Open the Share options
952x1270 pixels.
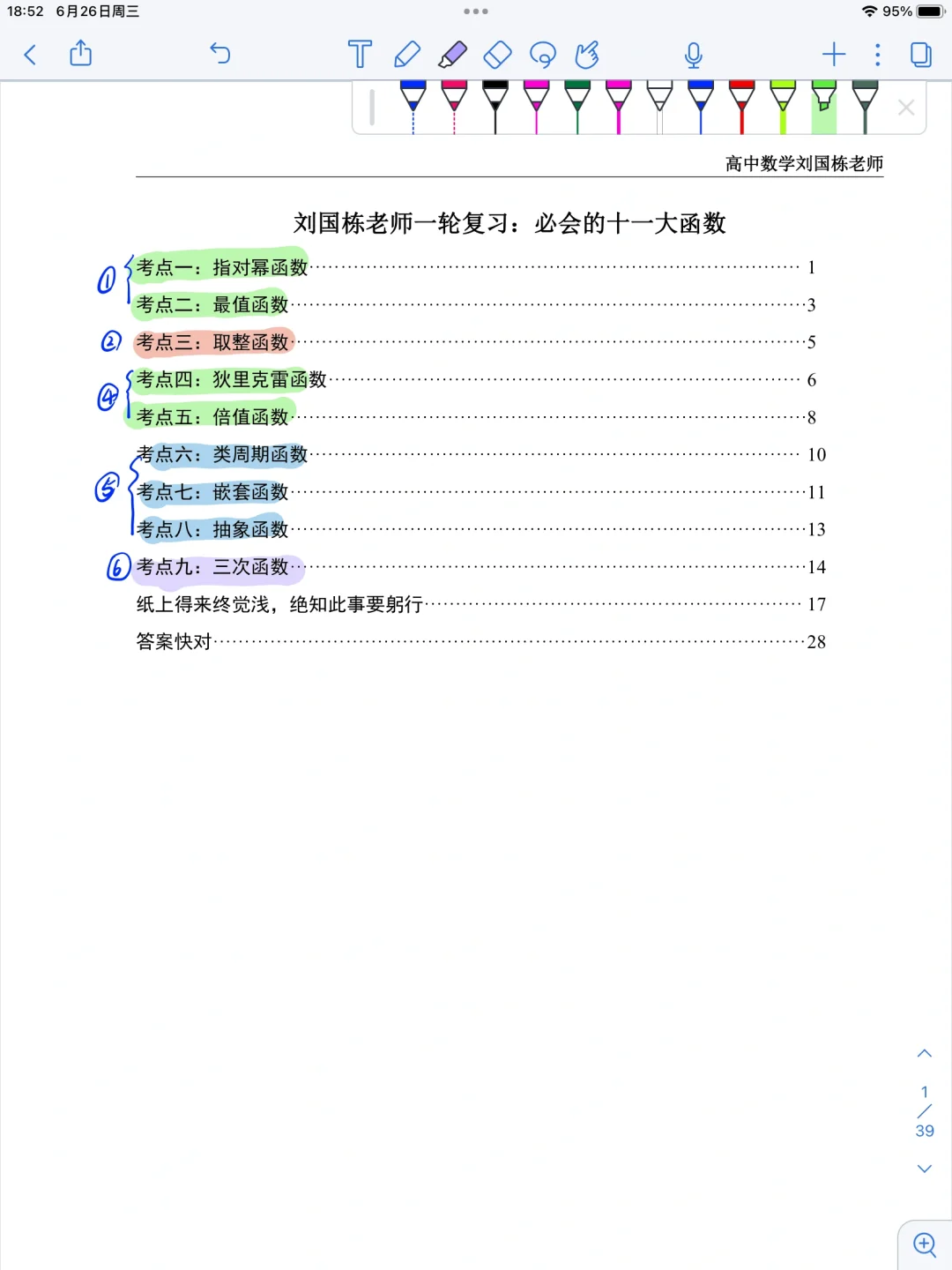(x=80, y=54)
